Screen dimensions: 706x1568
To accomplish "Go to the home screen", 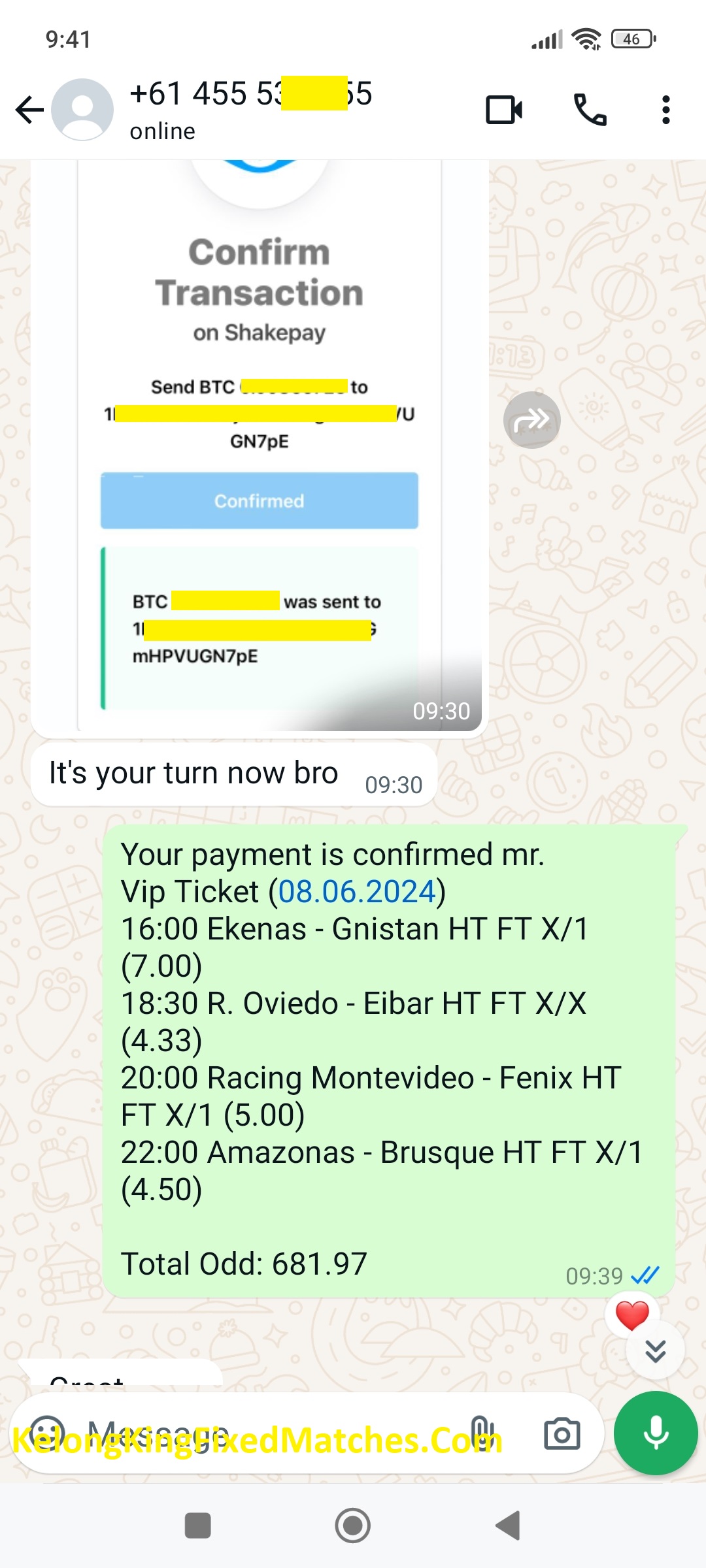I will pos(353,1526).
